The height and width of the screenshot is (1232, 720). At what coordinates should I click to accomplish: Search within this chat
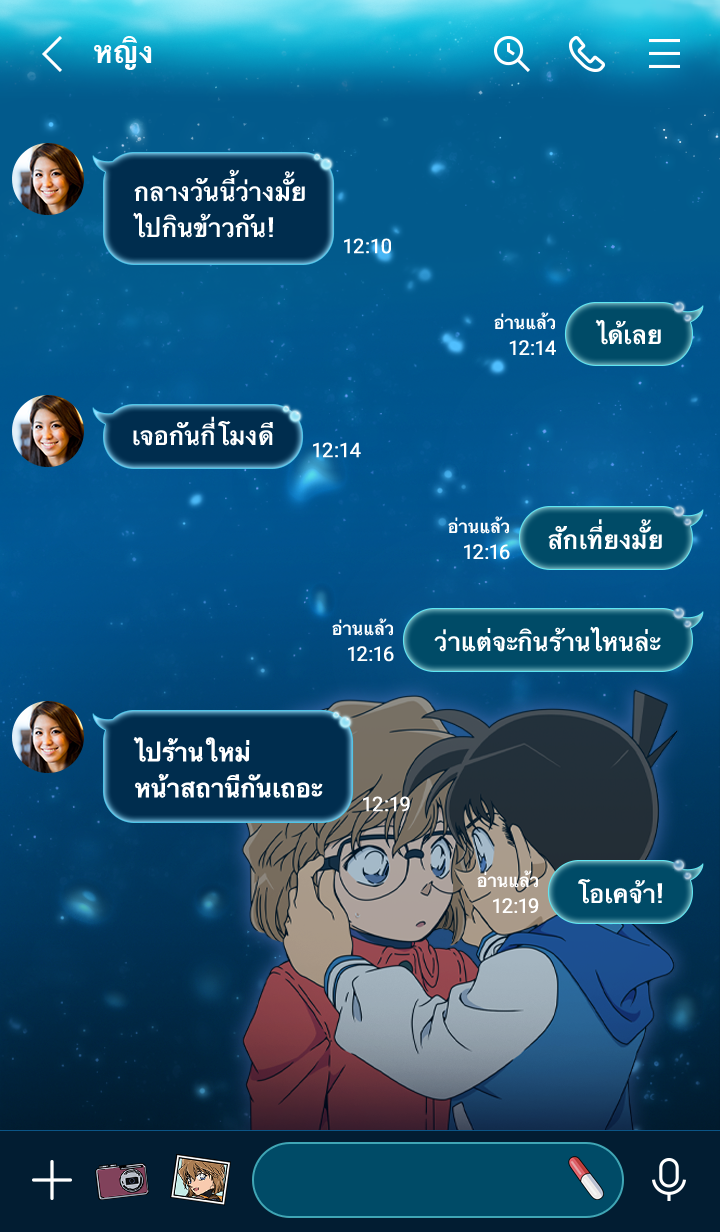pos(511,54)
